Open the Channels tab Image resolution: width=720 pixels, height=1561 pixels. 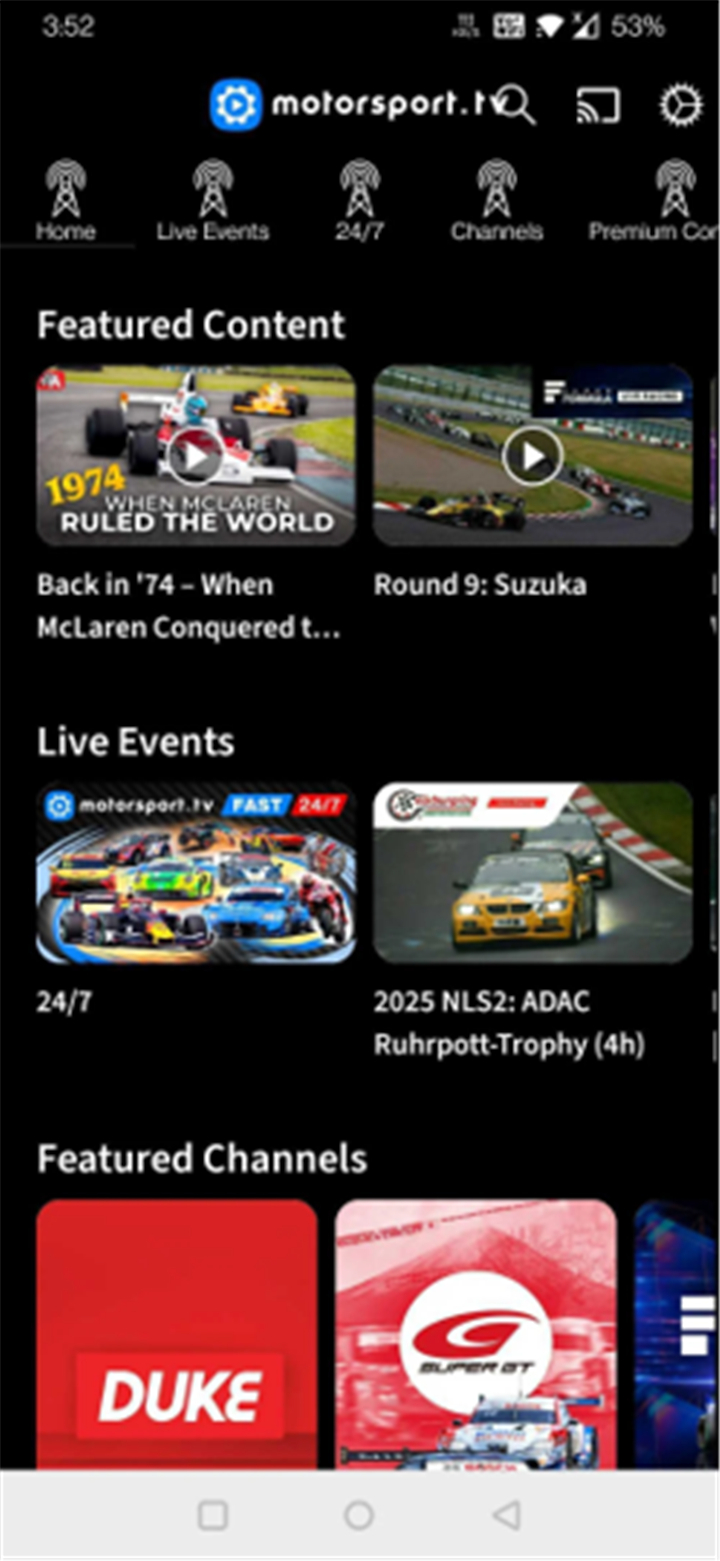[496, 201]
